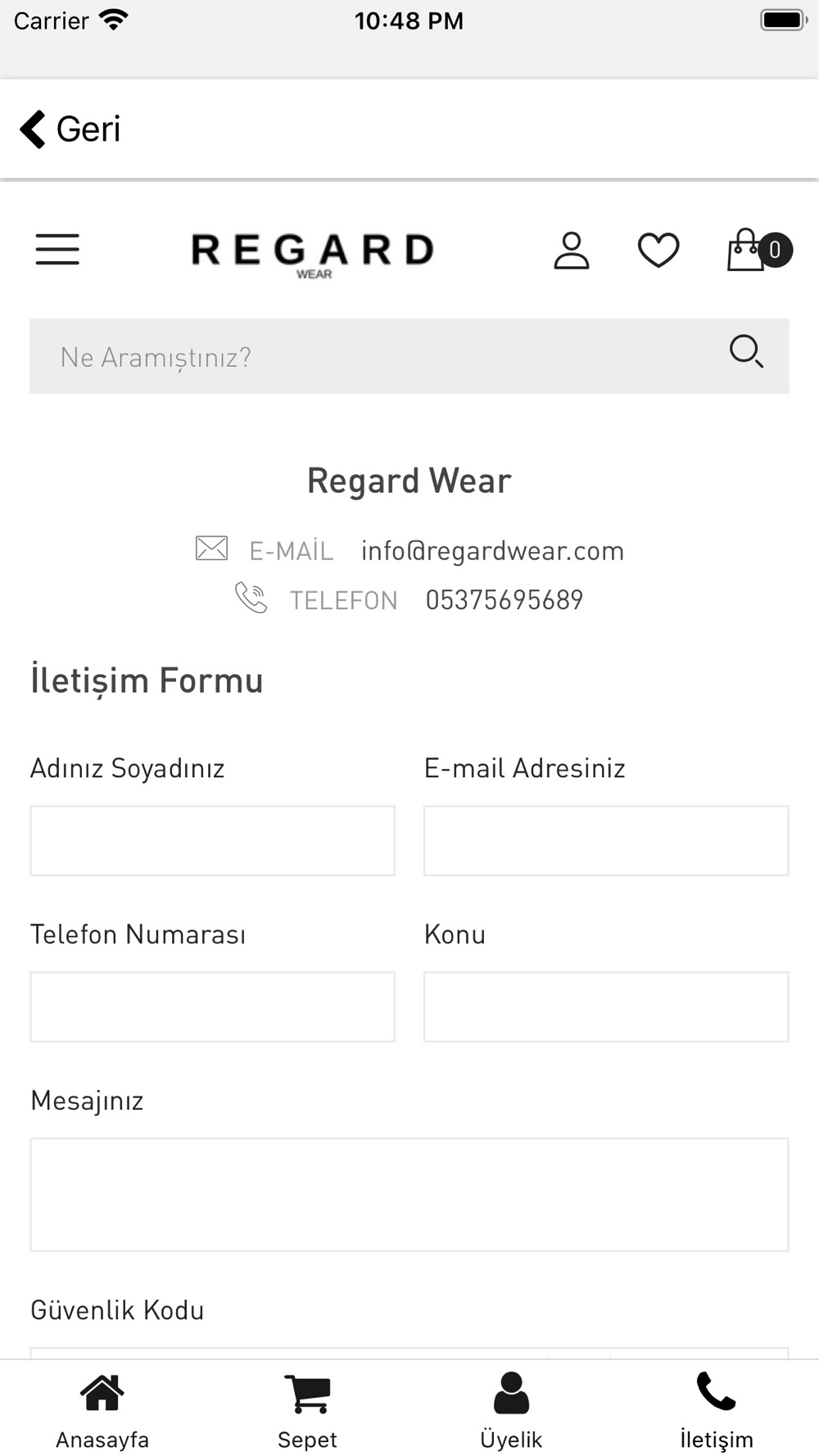Screen dimensions: 819x1456
Task: Open the favorites heart icon
Action: click(x=658, y=250)
